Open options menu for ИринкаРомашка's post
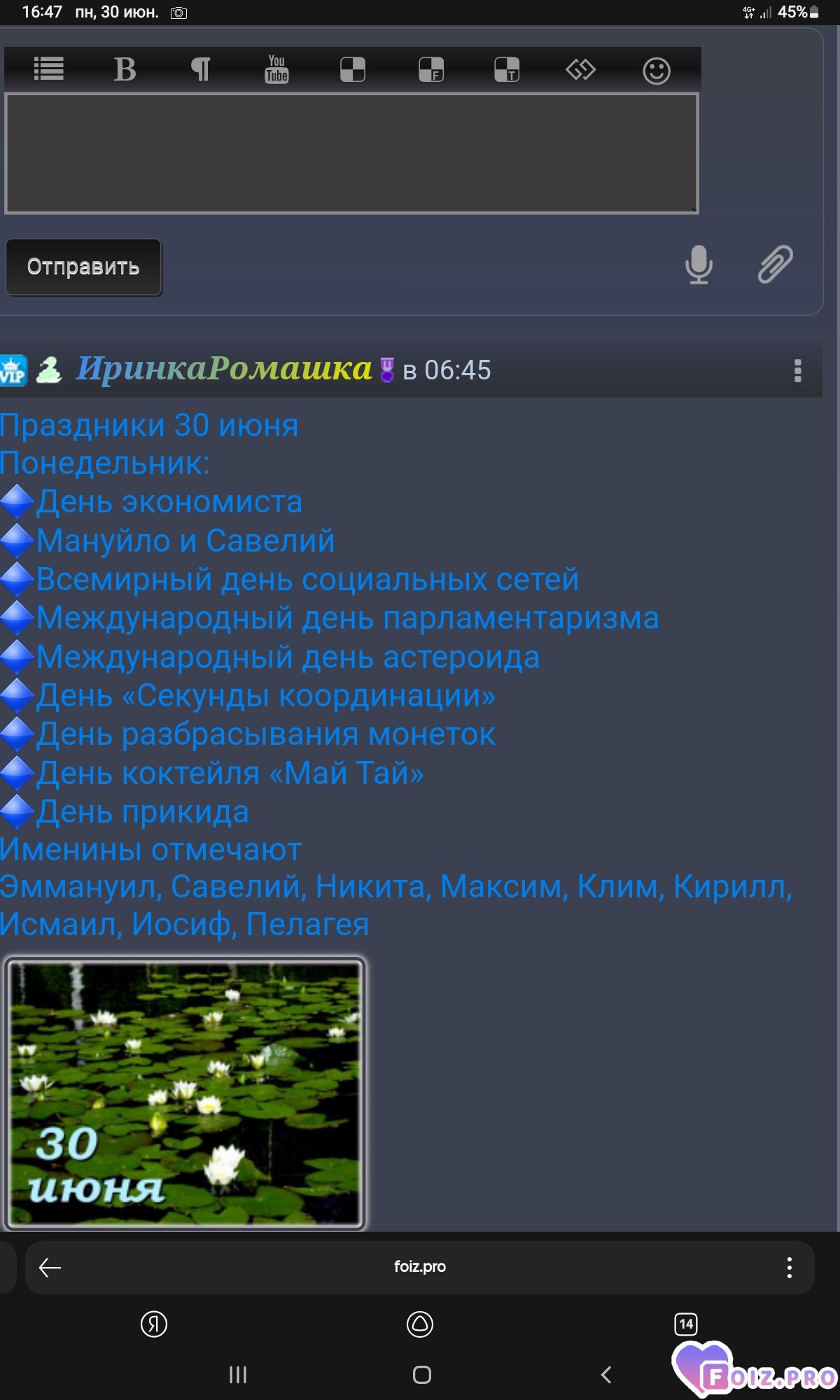840x1400 pixels. 797,370
